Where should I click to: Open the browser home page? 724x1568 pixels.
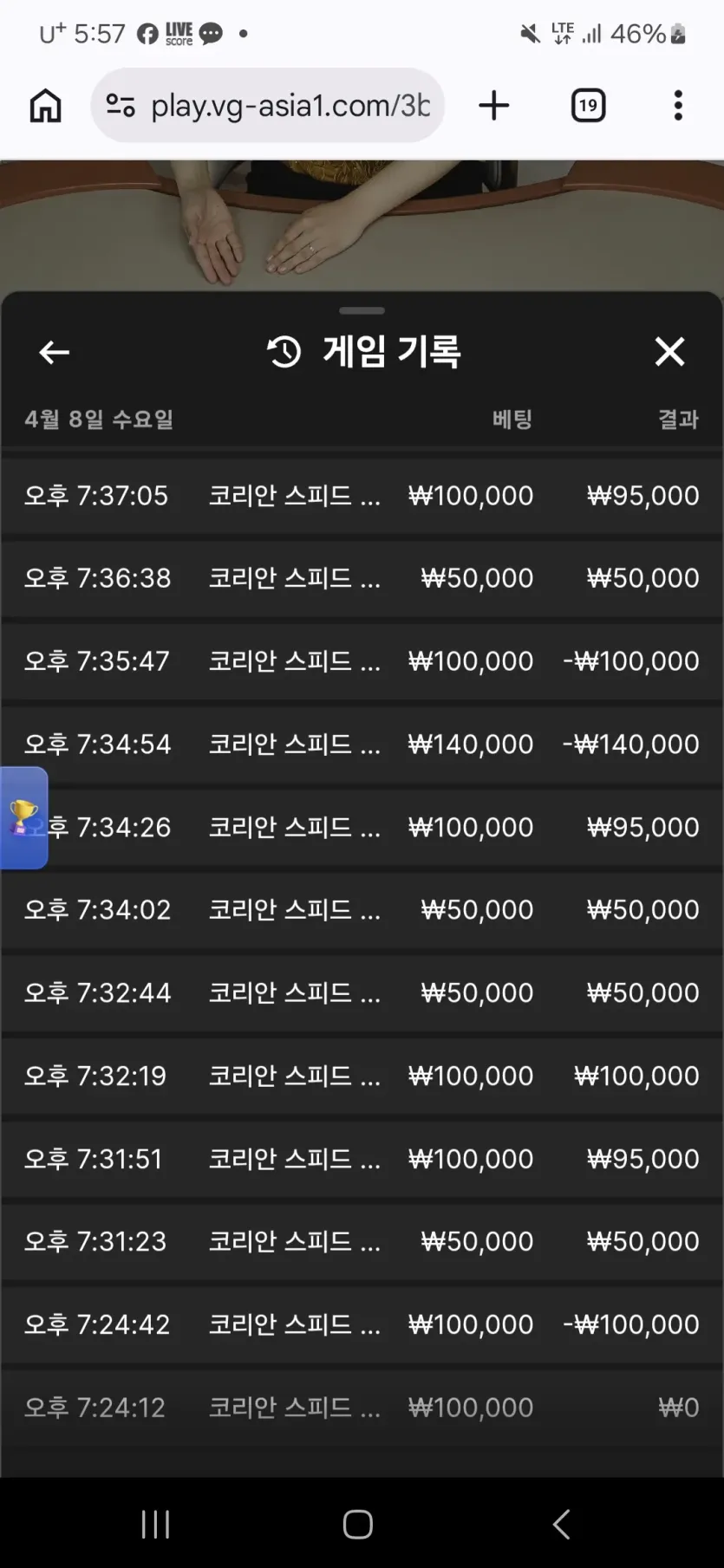coord(46,106)
